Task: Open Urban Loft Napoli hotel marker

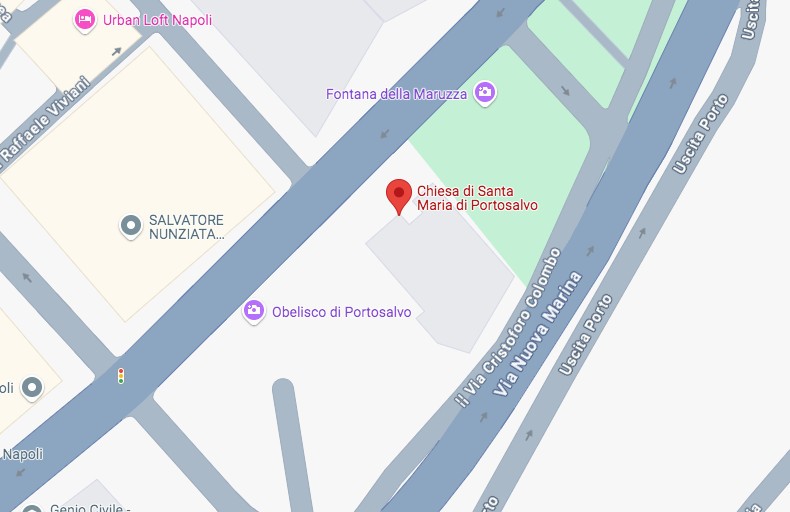Action: [x=85, y=20]
